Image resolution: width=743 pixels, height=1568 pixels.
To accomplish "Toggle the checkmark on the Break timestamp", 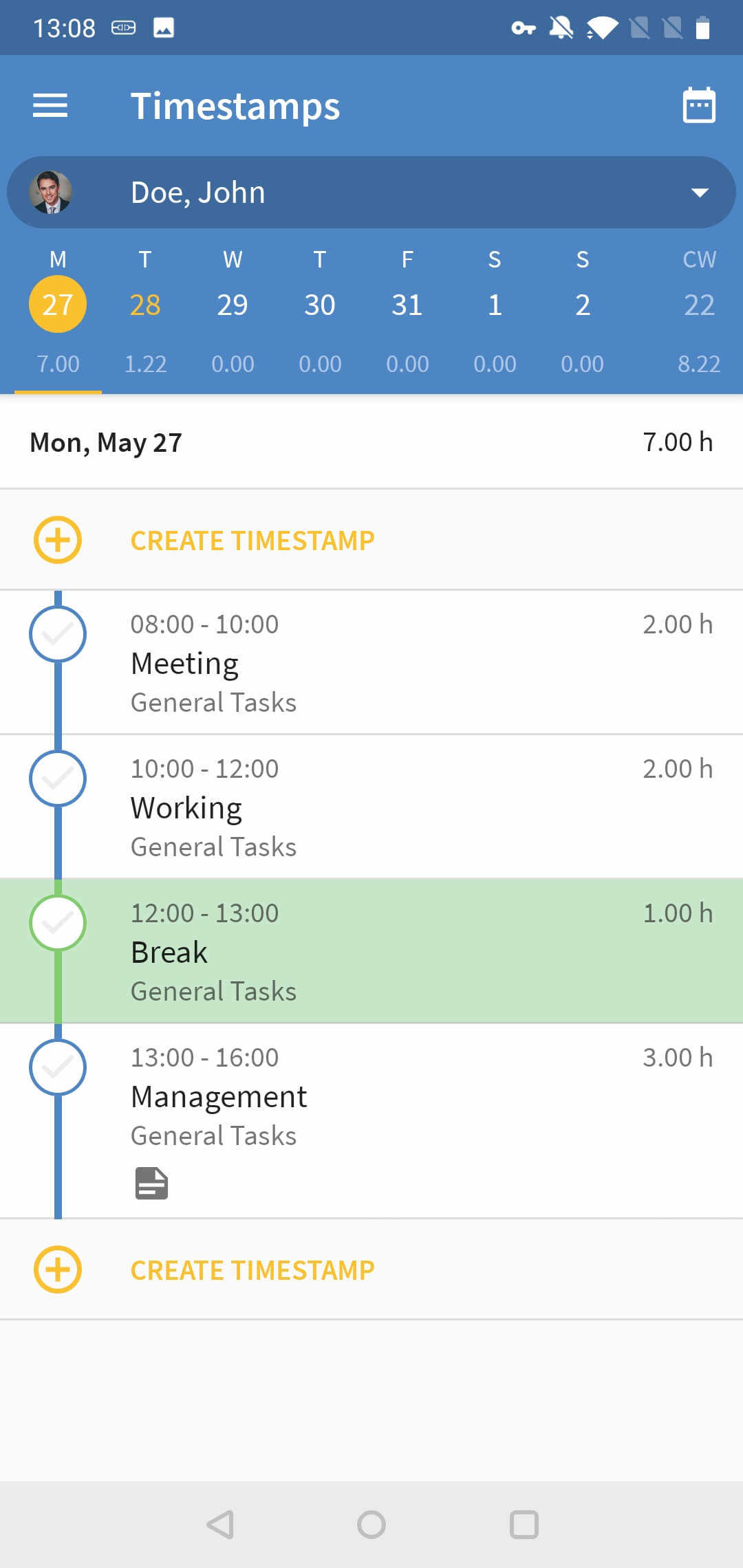I will pos(58,923).
